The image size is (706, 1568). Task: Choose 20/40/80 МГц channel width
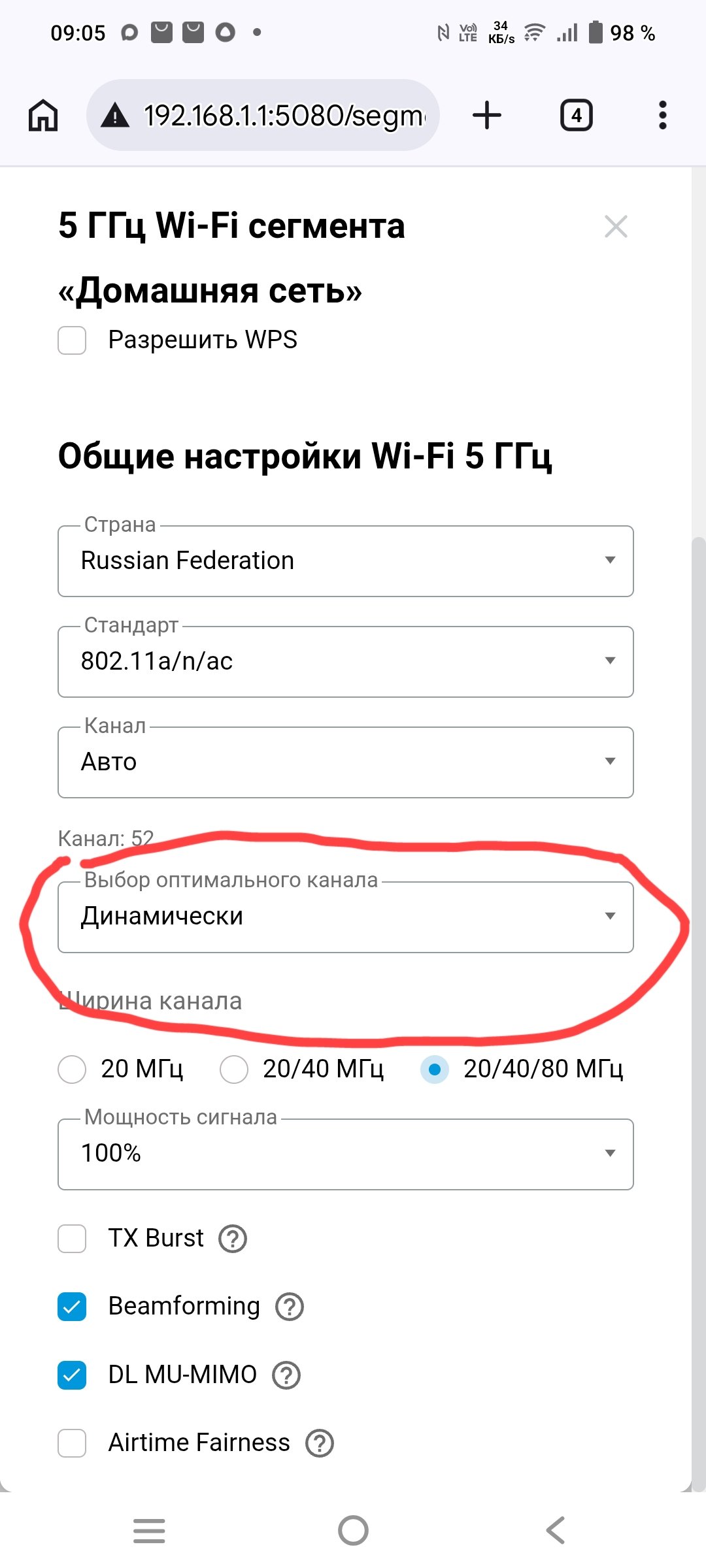click(435, 1070)
